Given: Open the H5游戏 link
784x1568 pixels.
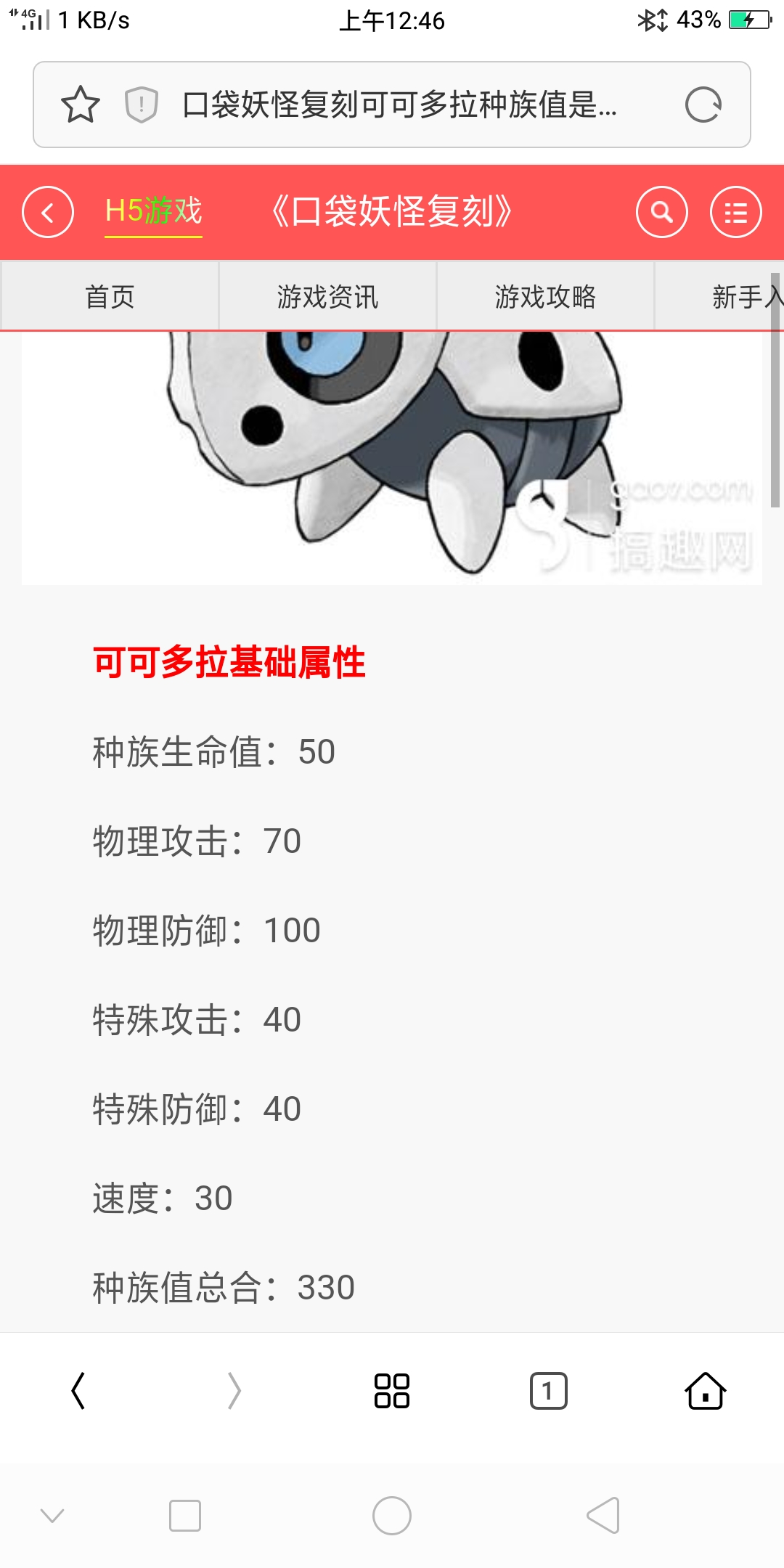Looking at the screenshot, I should pyautogui.click(x=153, y=211).
